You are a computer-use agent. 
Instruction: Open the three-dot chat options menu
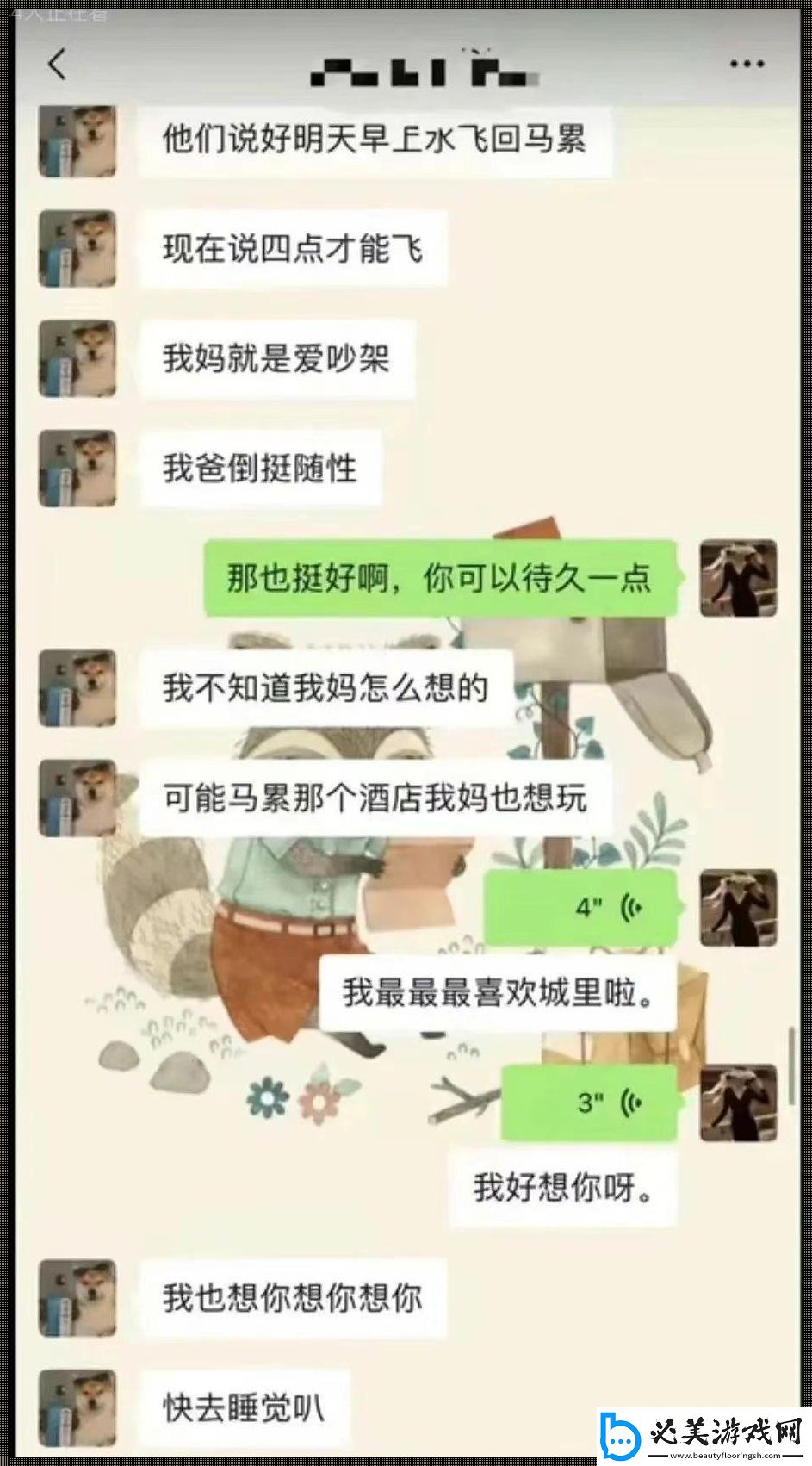(746, 65)
